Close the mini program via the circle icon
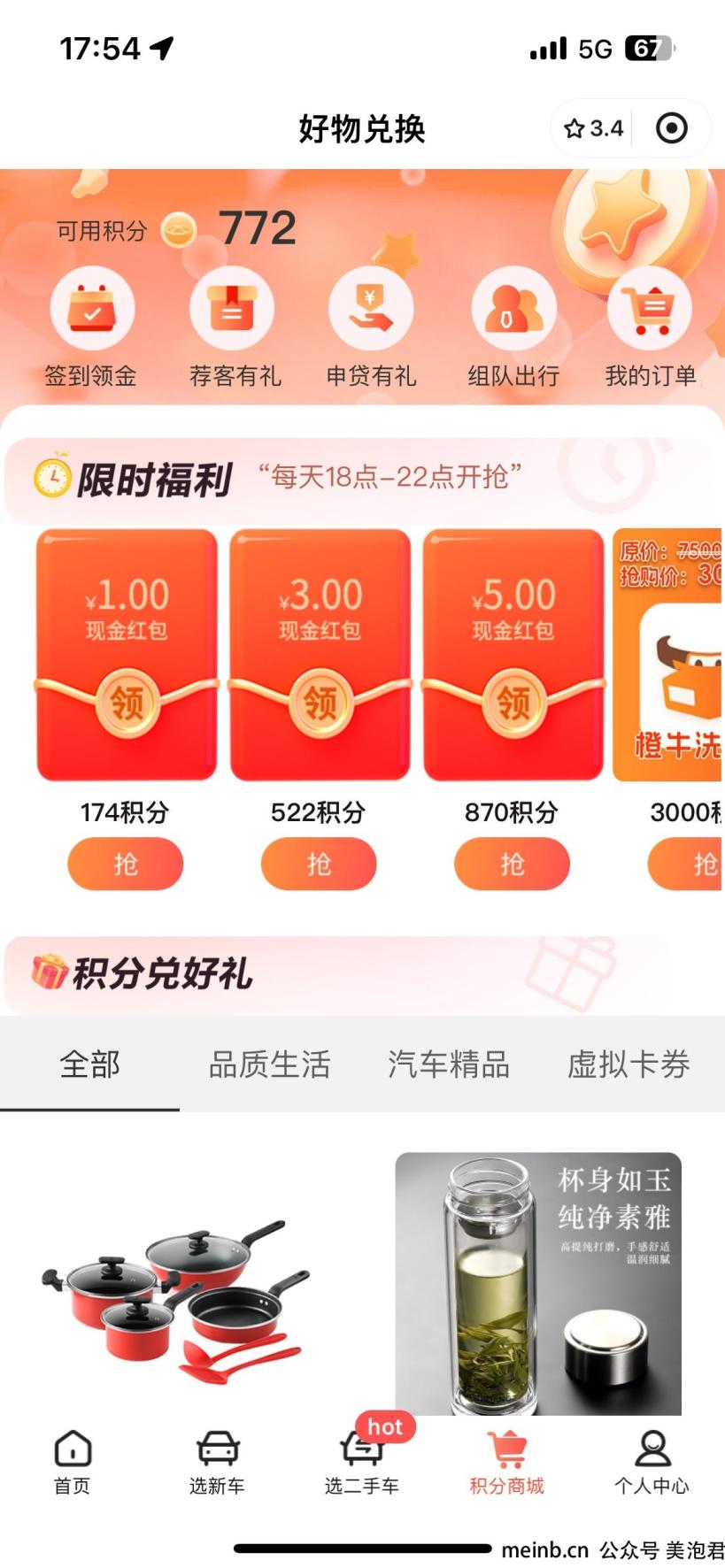Image resolution: width=725 pixels, height=1568 pixels. (x=671, y=129)
